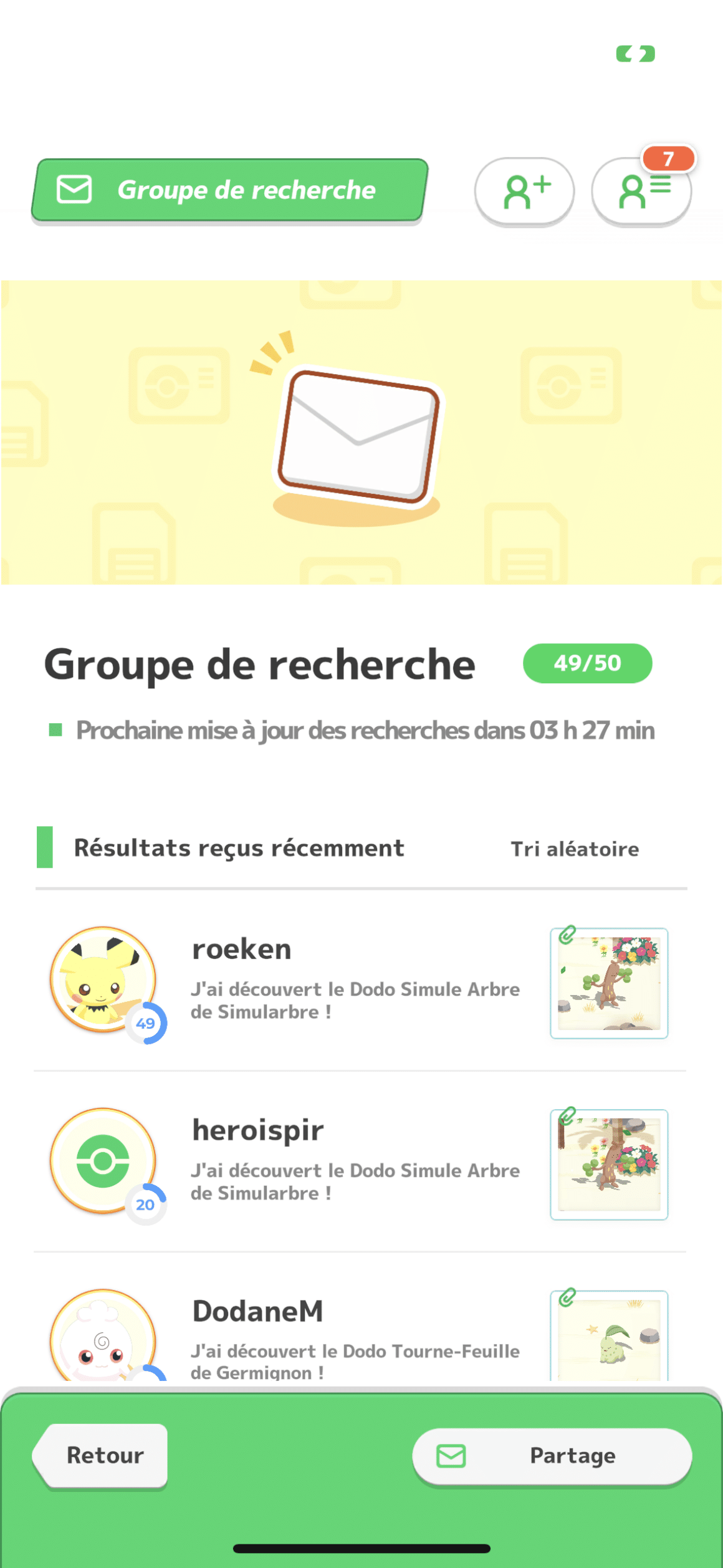View heroispir's attached Simularbre photo
Screen dimensions: 723x1568
[609, 1165]
